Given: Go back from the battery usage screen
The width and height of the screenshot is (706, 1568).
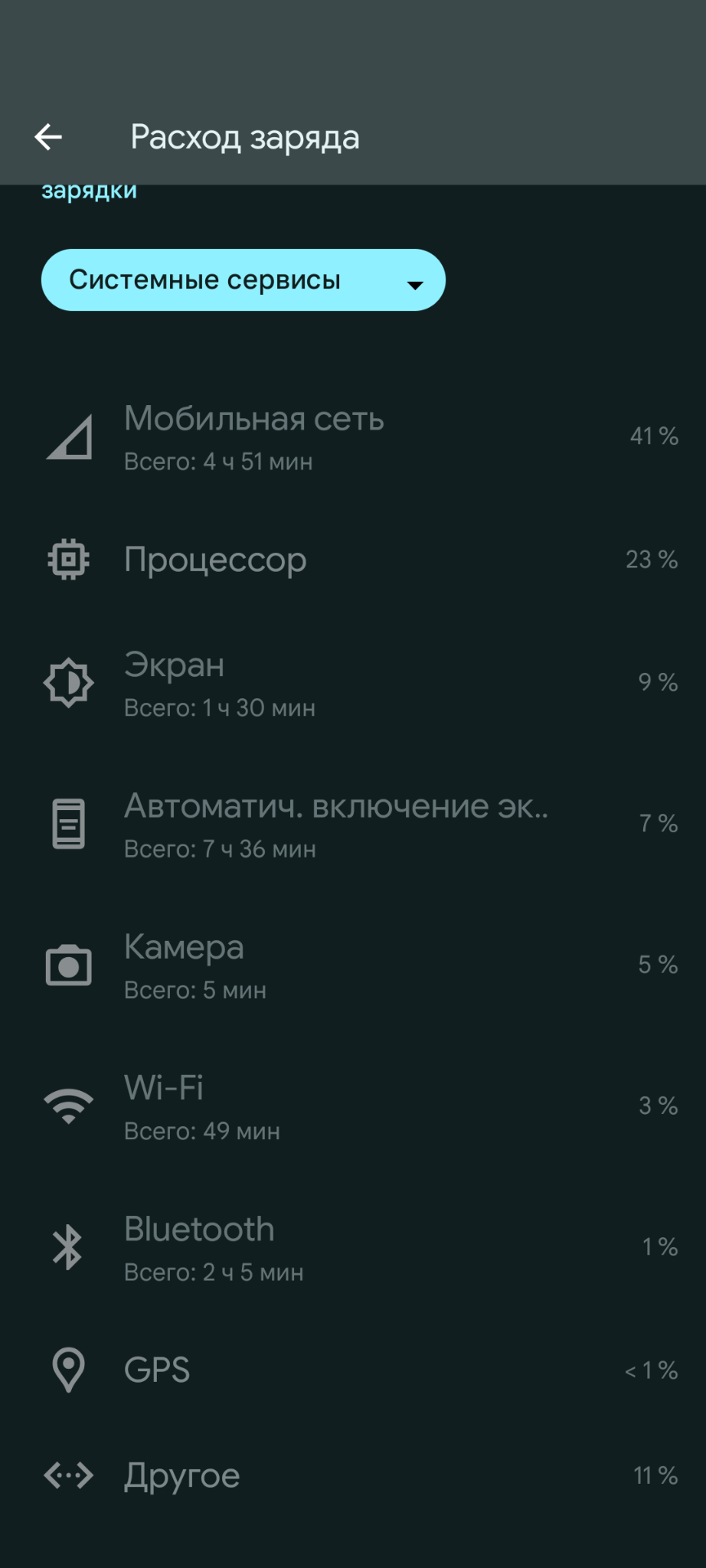Looking at the screenshot, I should click(48, 137).
